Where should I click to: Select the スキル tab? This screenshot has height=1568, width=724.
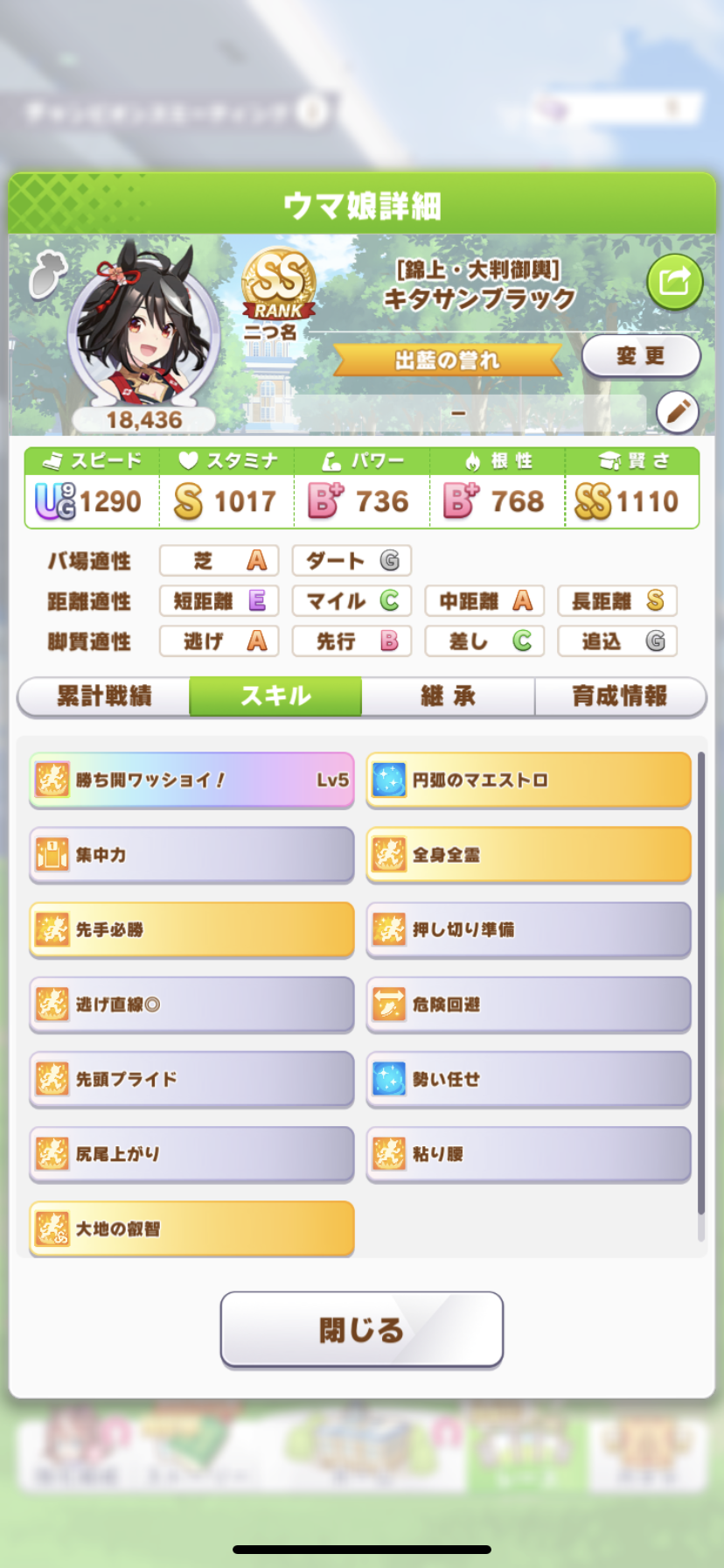275,696
